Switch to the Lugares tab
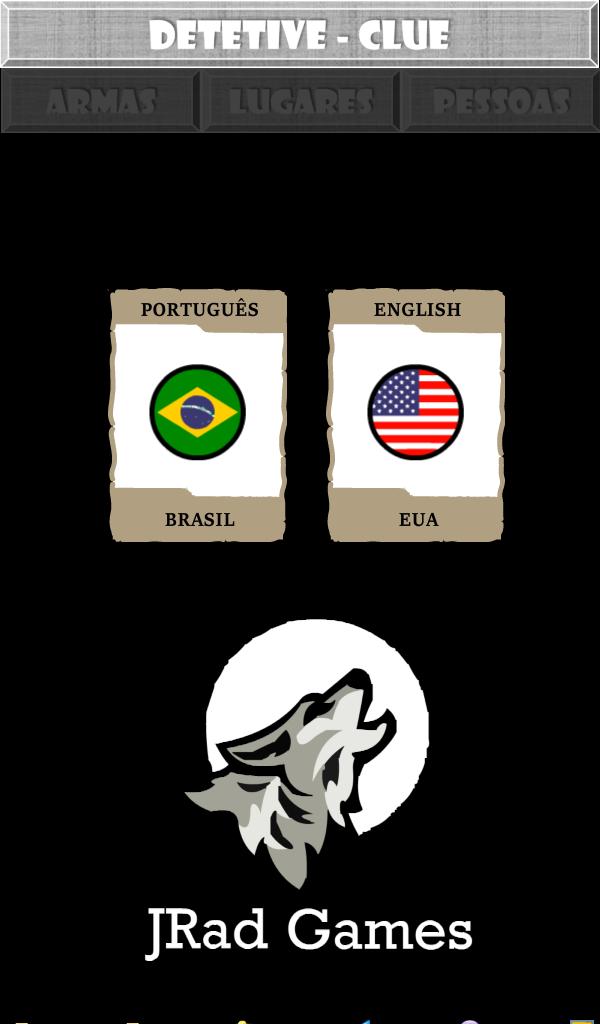 (300, 101)
